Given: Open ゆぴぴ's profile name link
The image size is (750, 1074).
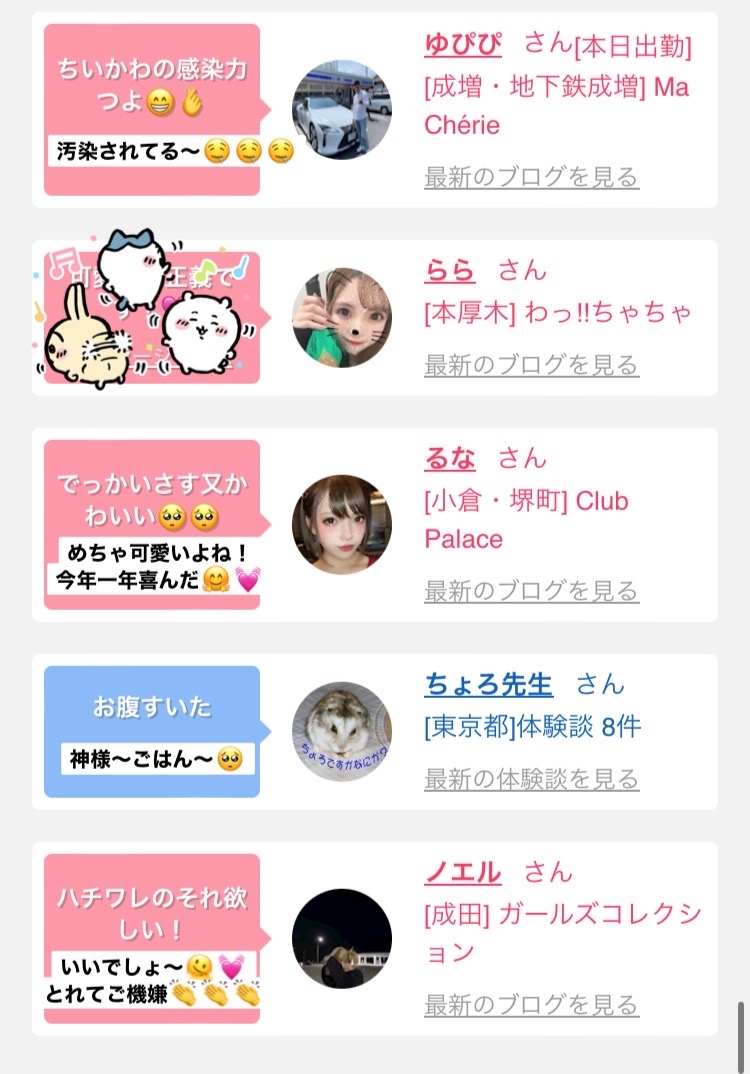Looking at the screenshot, I should 463,45.
